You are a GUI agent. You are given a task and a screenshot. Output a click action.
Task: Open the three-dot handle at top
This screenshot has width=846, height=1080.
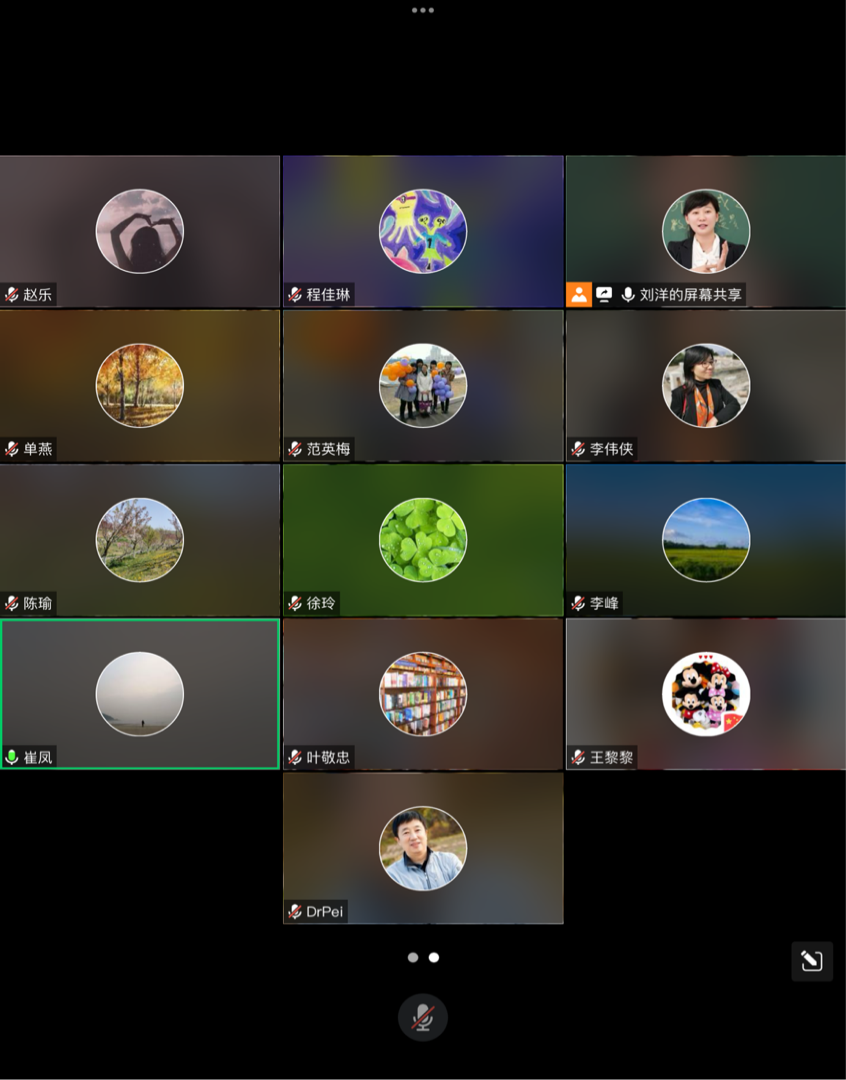tap(423, 10)
